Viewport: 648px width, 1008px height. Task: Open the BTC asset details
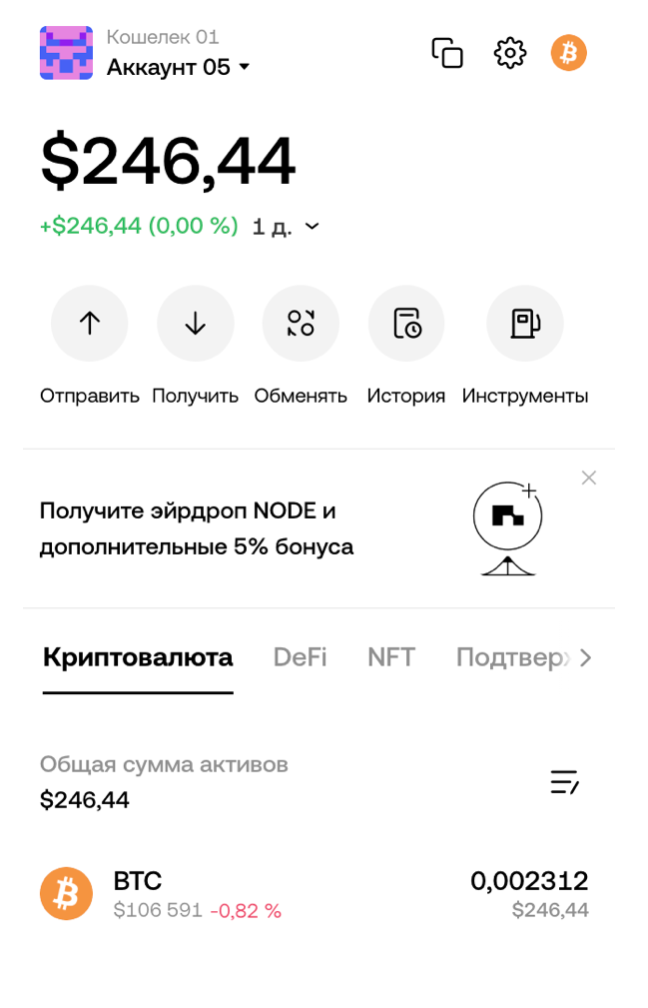point(314,894)
